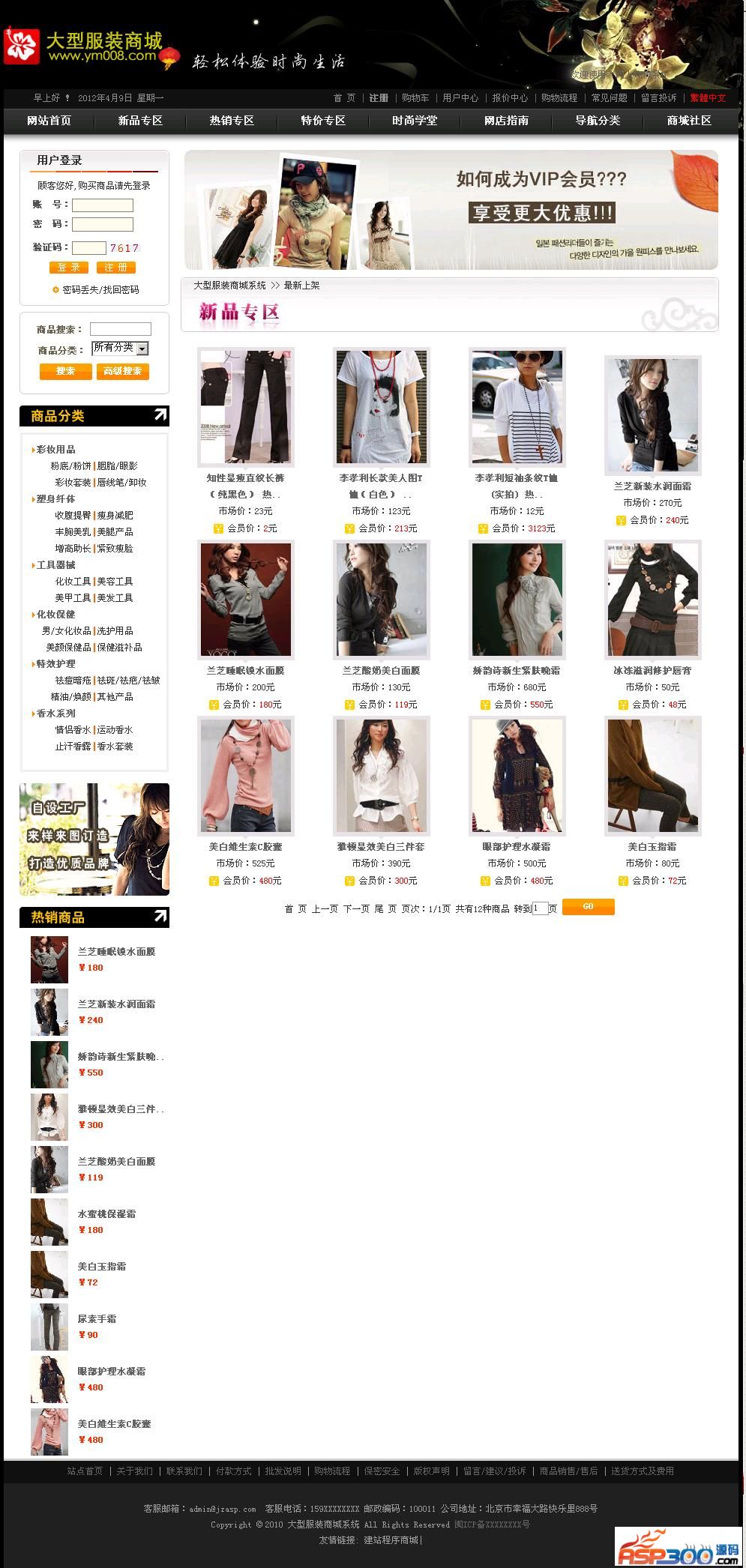Screen dimensions: 746x1568
Task: Open the VIP会员 promotional banner
Action: point(451,210)
